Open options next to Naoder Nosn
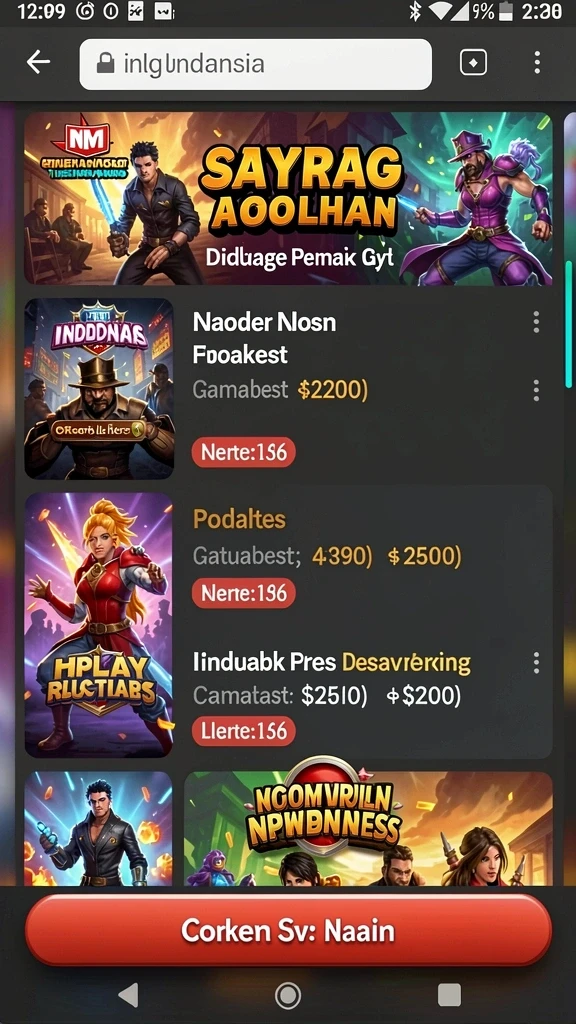 (536, 322)
